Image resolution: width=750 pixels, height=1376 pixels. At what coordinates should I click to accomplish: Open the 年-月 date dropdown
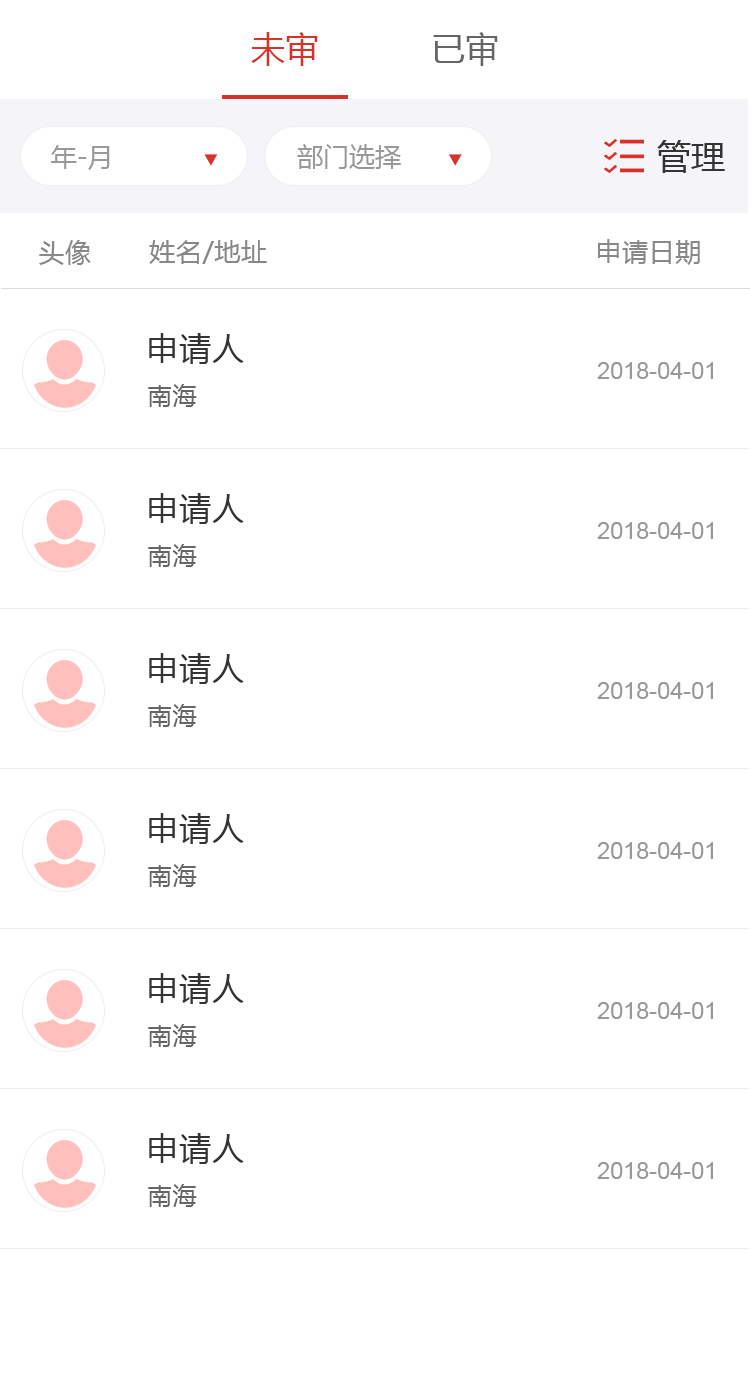point(134,157)
